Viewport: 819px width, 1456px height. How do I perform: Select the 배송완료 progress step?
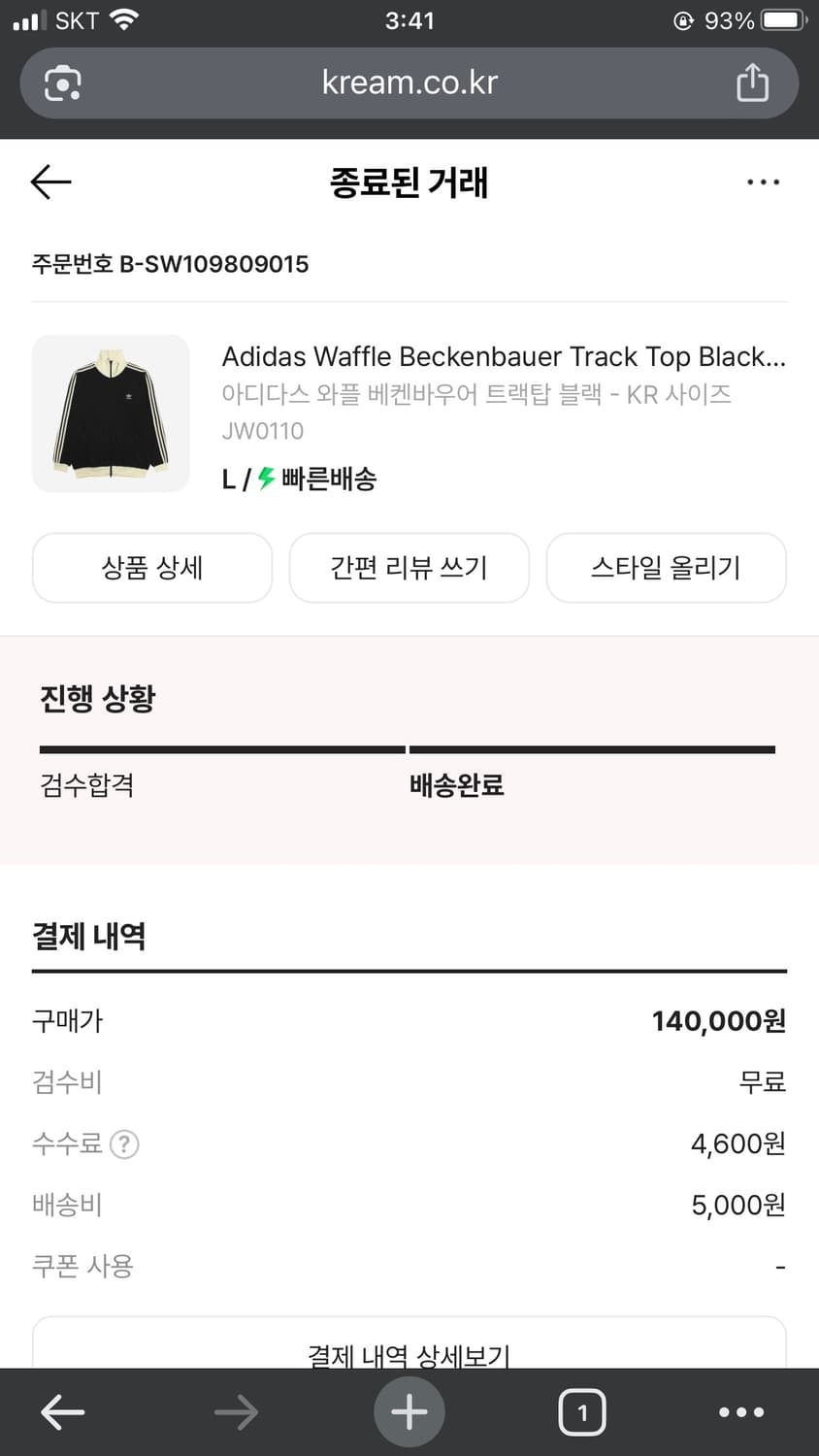457,784
